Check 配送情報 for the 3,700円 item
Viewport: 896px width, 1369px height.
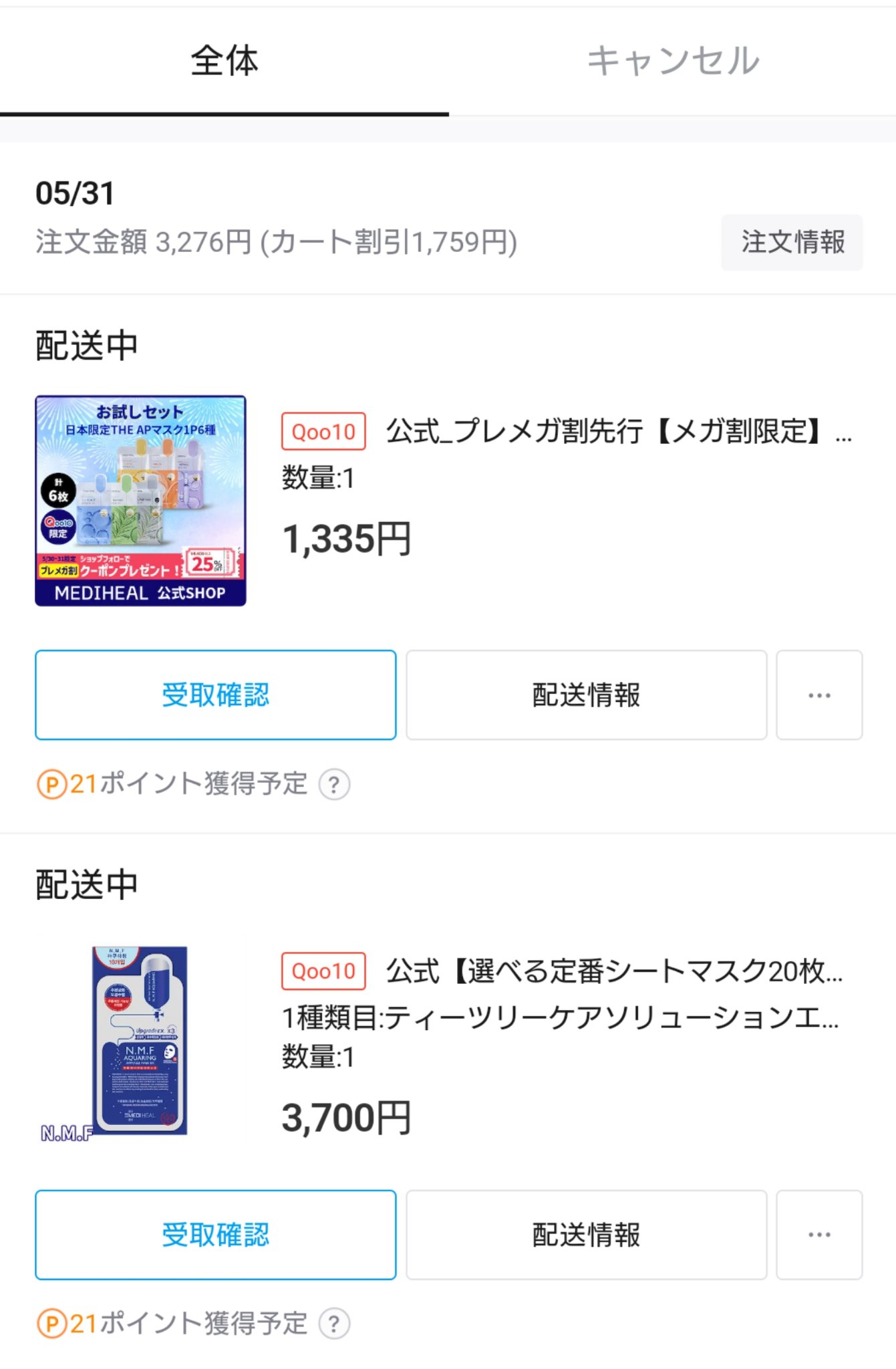click(586, 1235)
